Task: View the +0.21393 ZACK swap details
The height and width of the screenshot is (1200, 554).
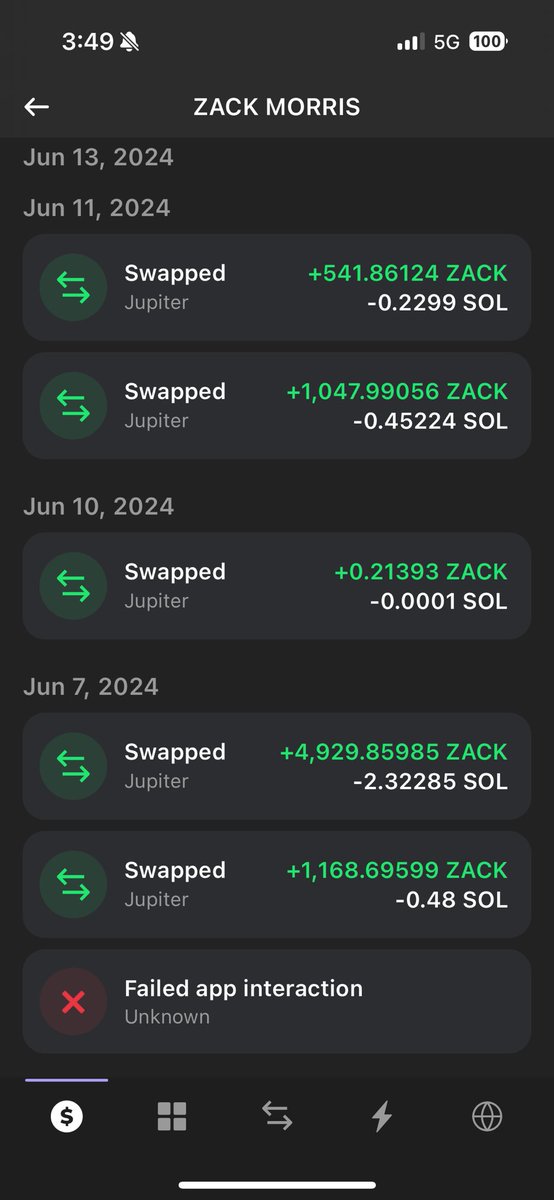Action: [x=277, y=586]
